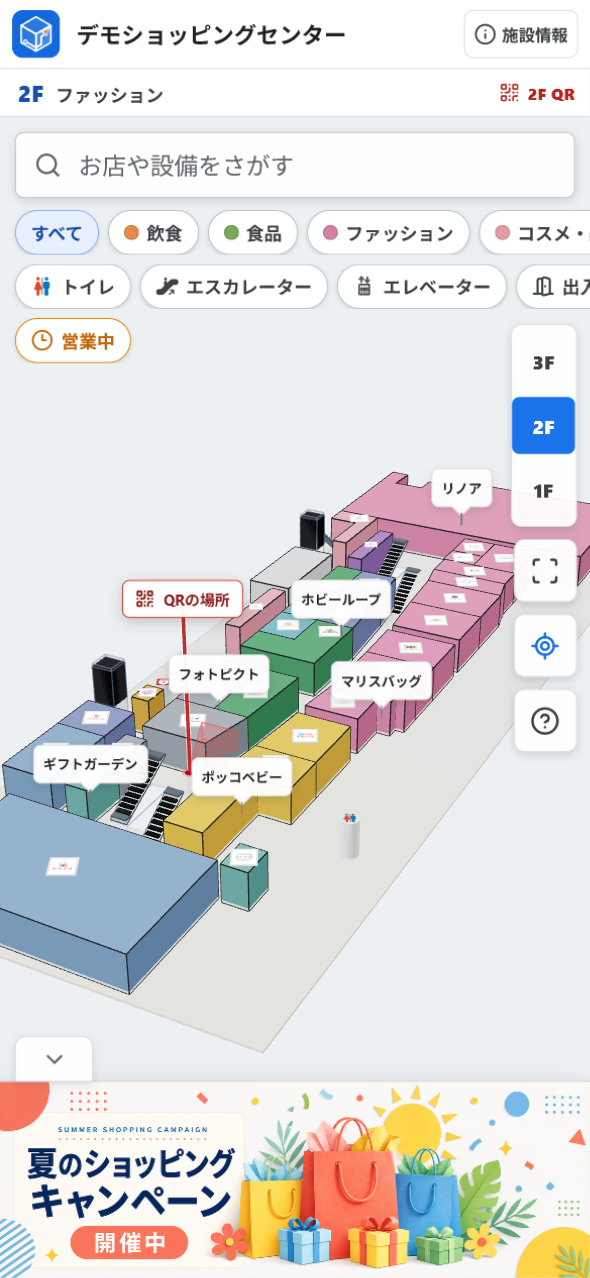Collapse the bottom panel with chevron
This screenshot has height=1278, width=590.
click(54, 1059)
